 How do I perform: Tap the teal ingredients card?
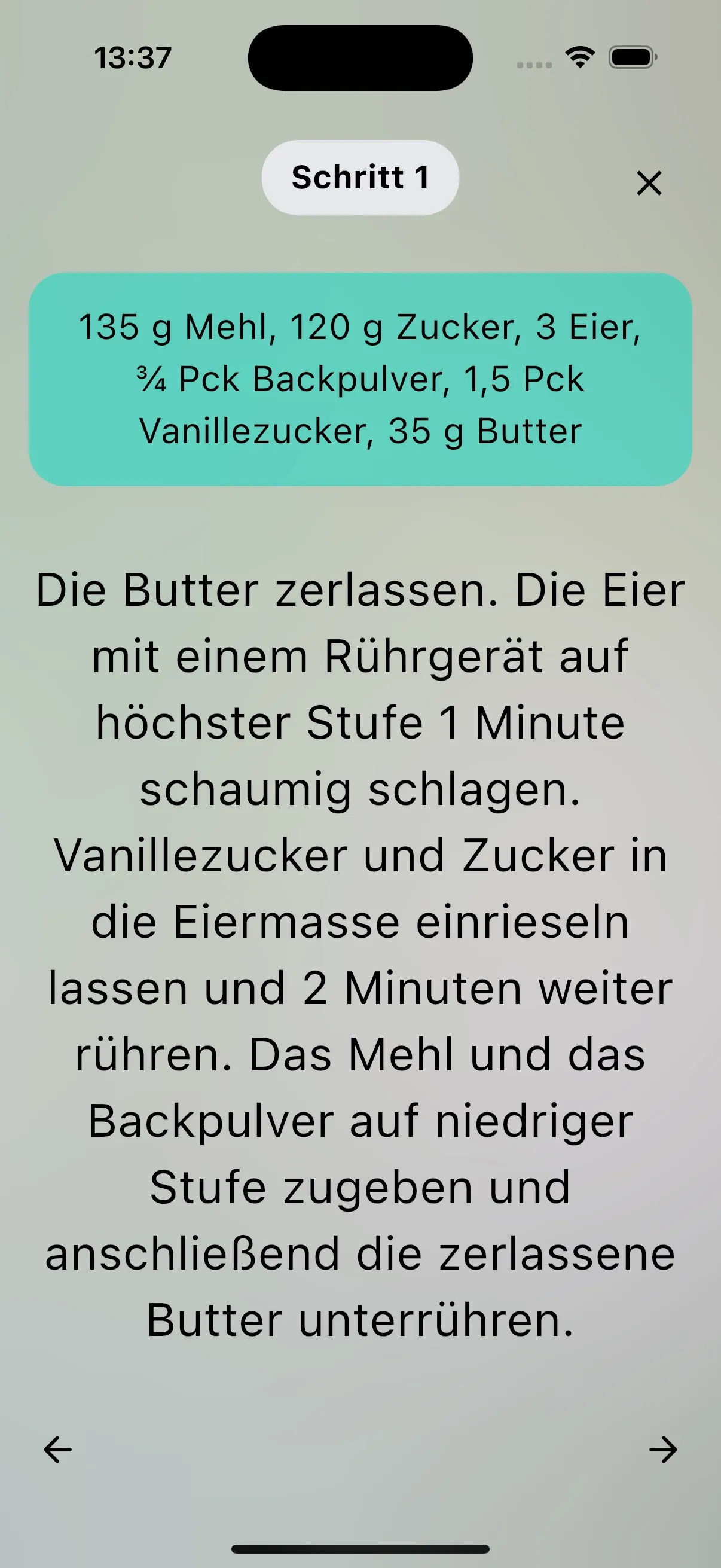360,379
